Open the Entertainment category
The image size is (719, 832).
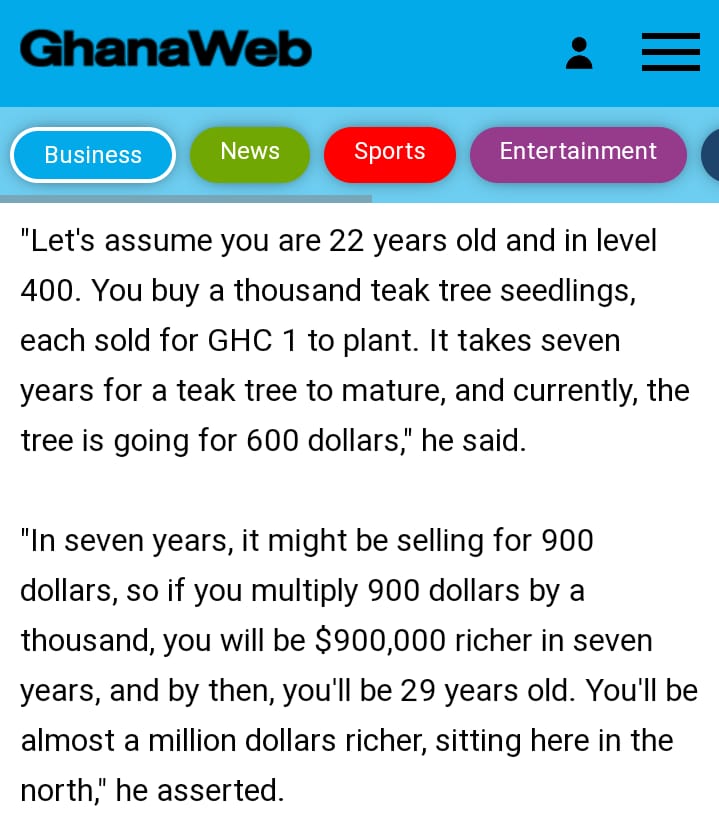(x=578, y=152)
